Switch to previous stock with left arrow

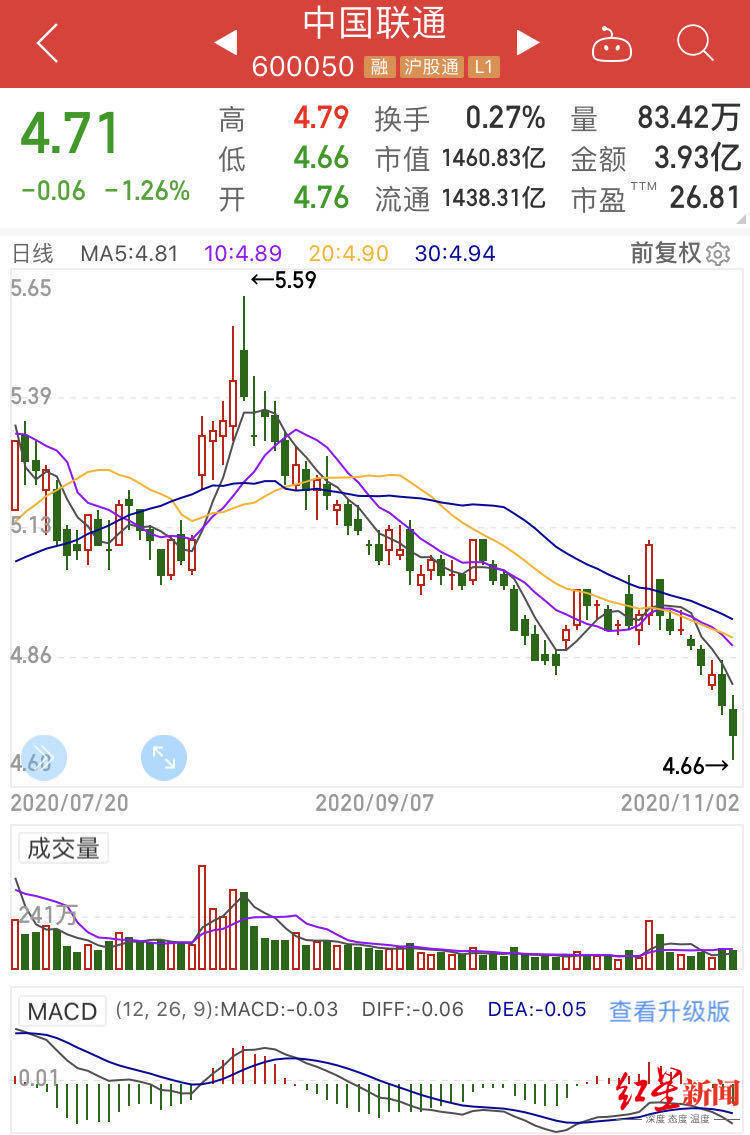click(x=224, y=43)
